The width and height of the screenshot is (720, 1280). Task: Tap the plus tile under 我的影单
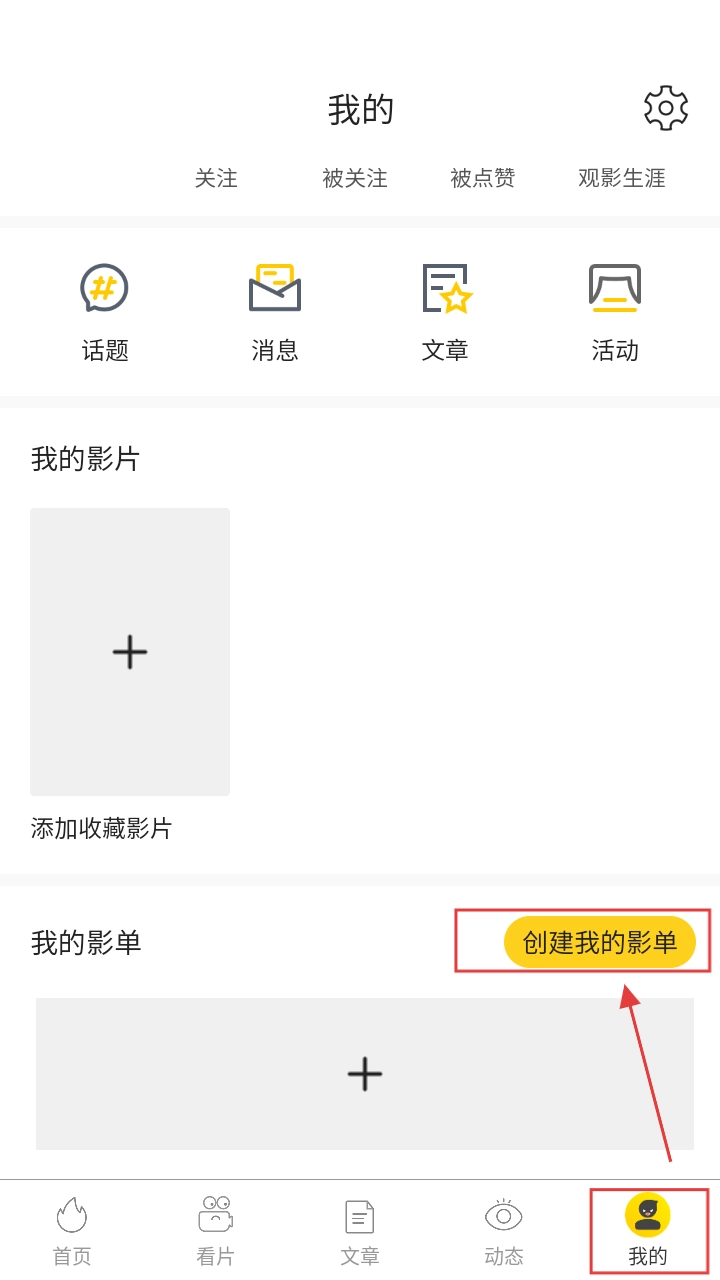tap(365, 1073)
